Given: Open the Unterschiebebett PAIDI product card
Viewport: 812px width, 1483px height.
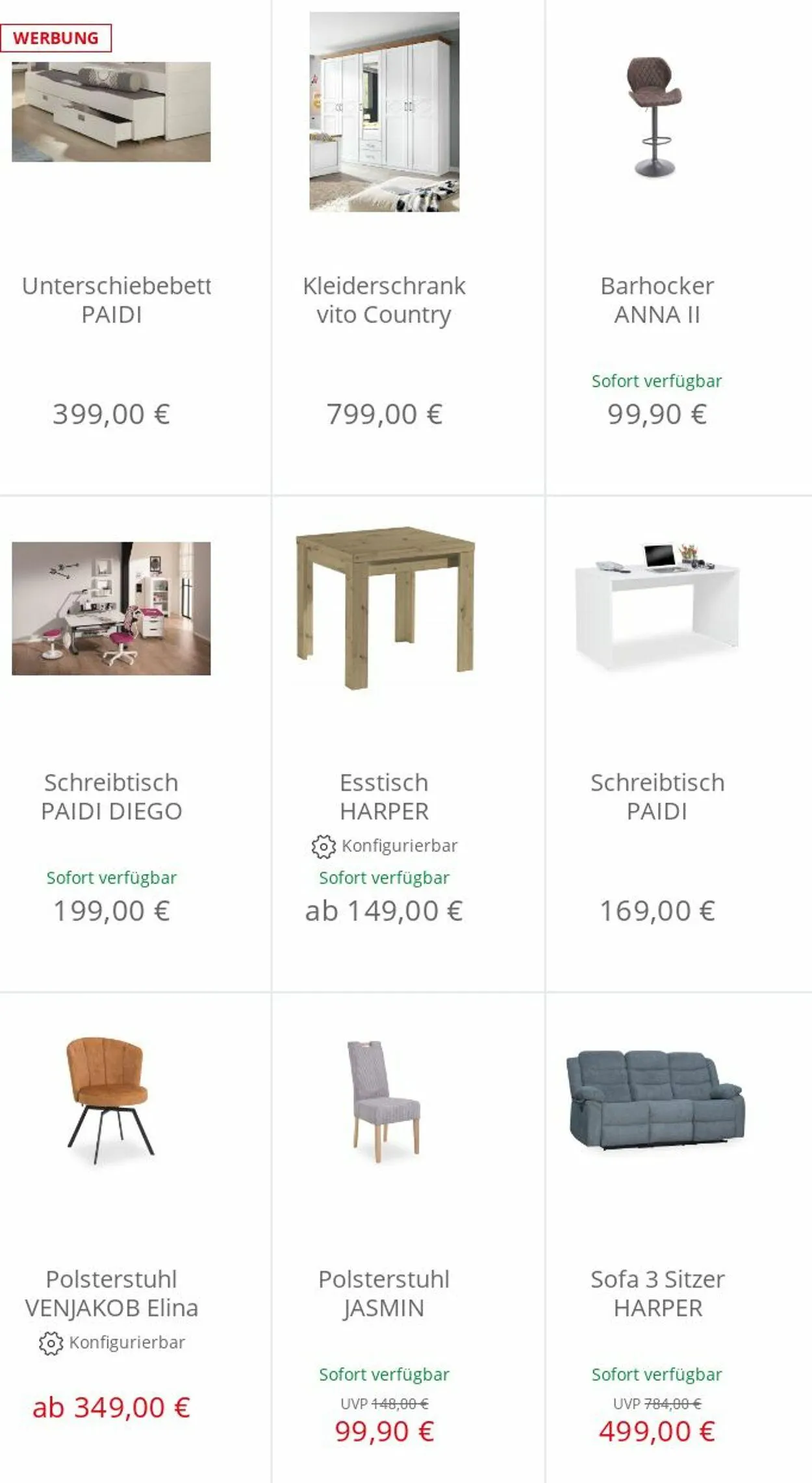Looking at the screenshot, I should [x=134, y=247].
